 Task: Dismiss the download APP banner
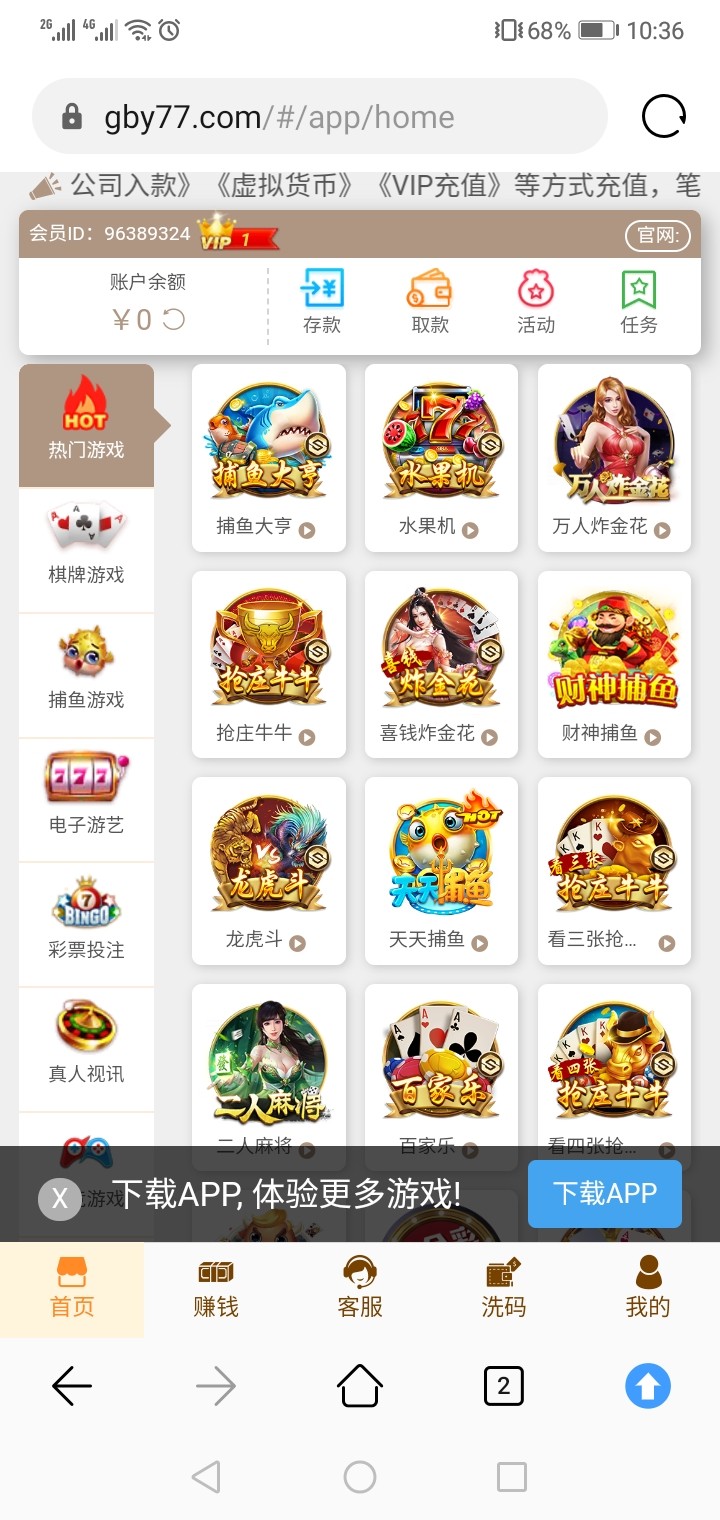(59, 1198)
